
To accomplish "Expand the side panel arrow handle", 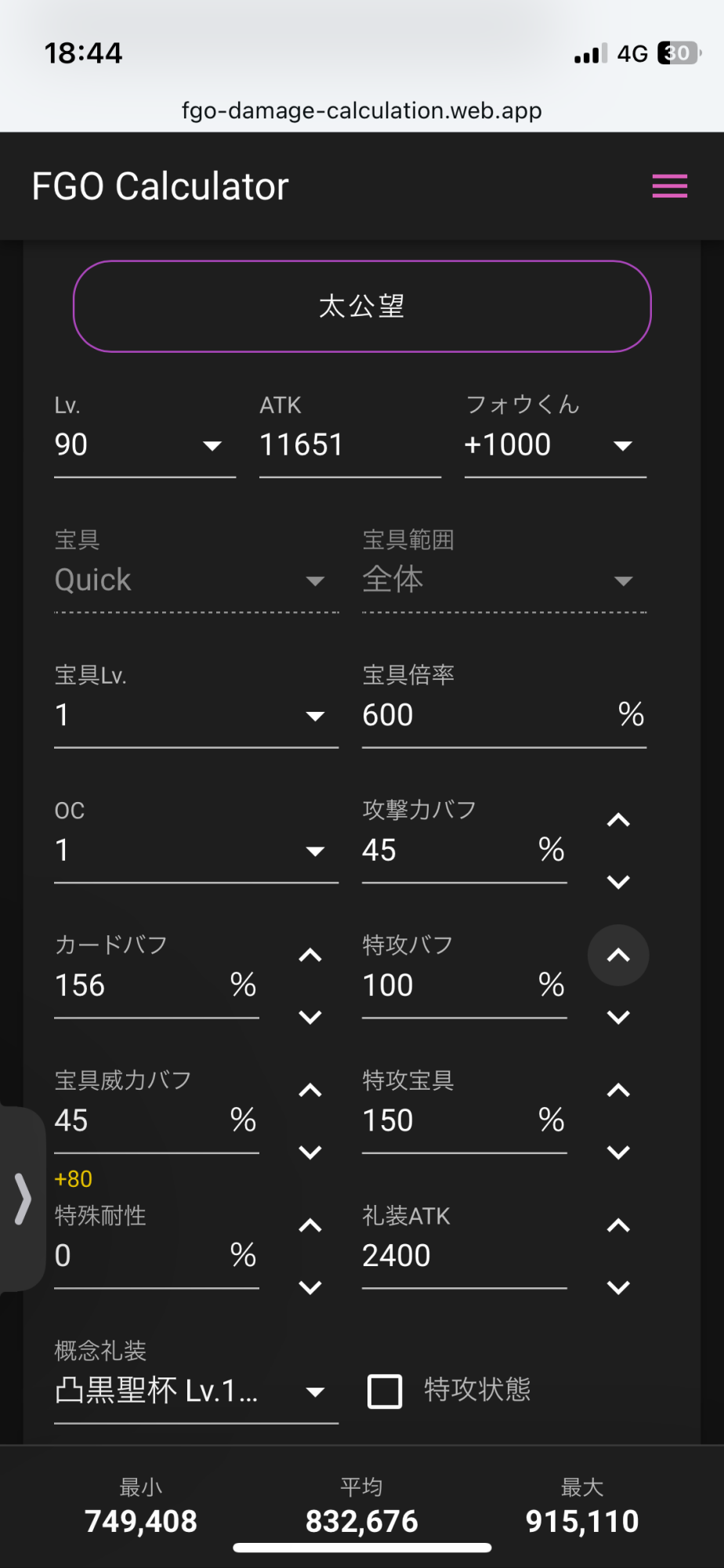I will (23, 1199).
